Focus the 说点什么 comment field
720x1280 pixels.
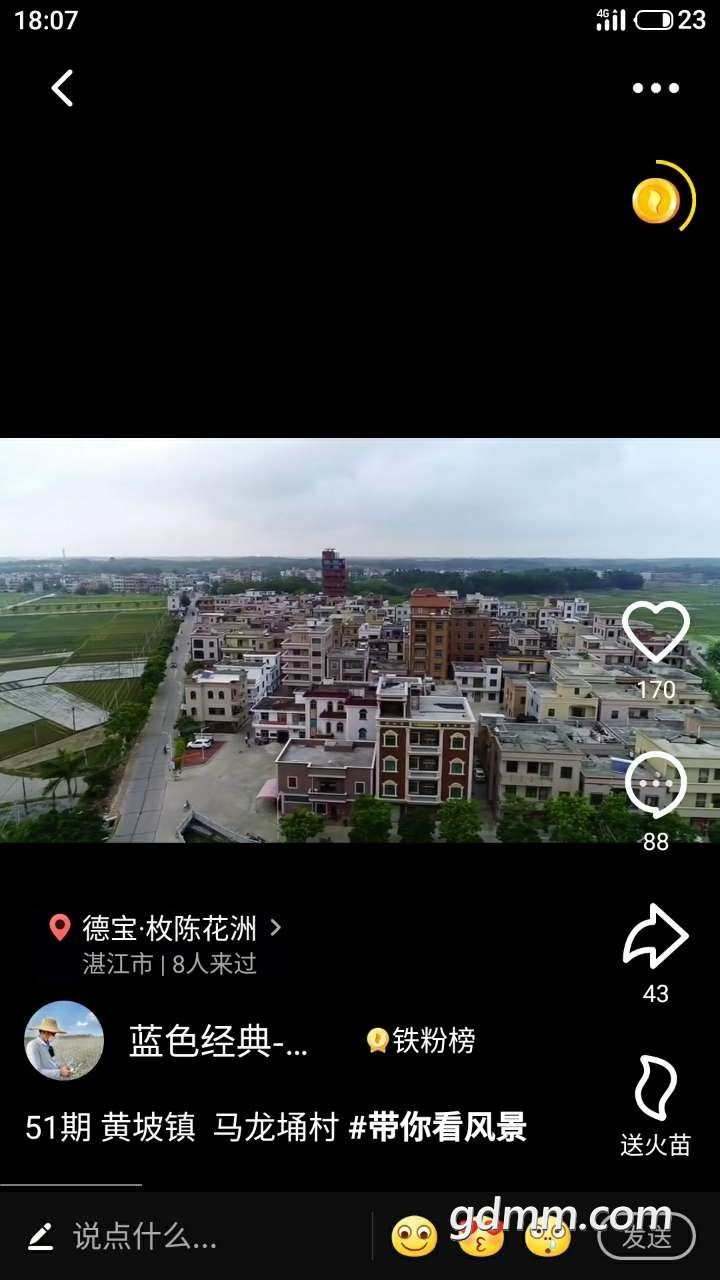[145, 1237]
